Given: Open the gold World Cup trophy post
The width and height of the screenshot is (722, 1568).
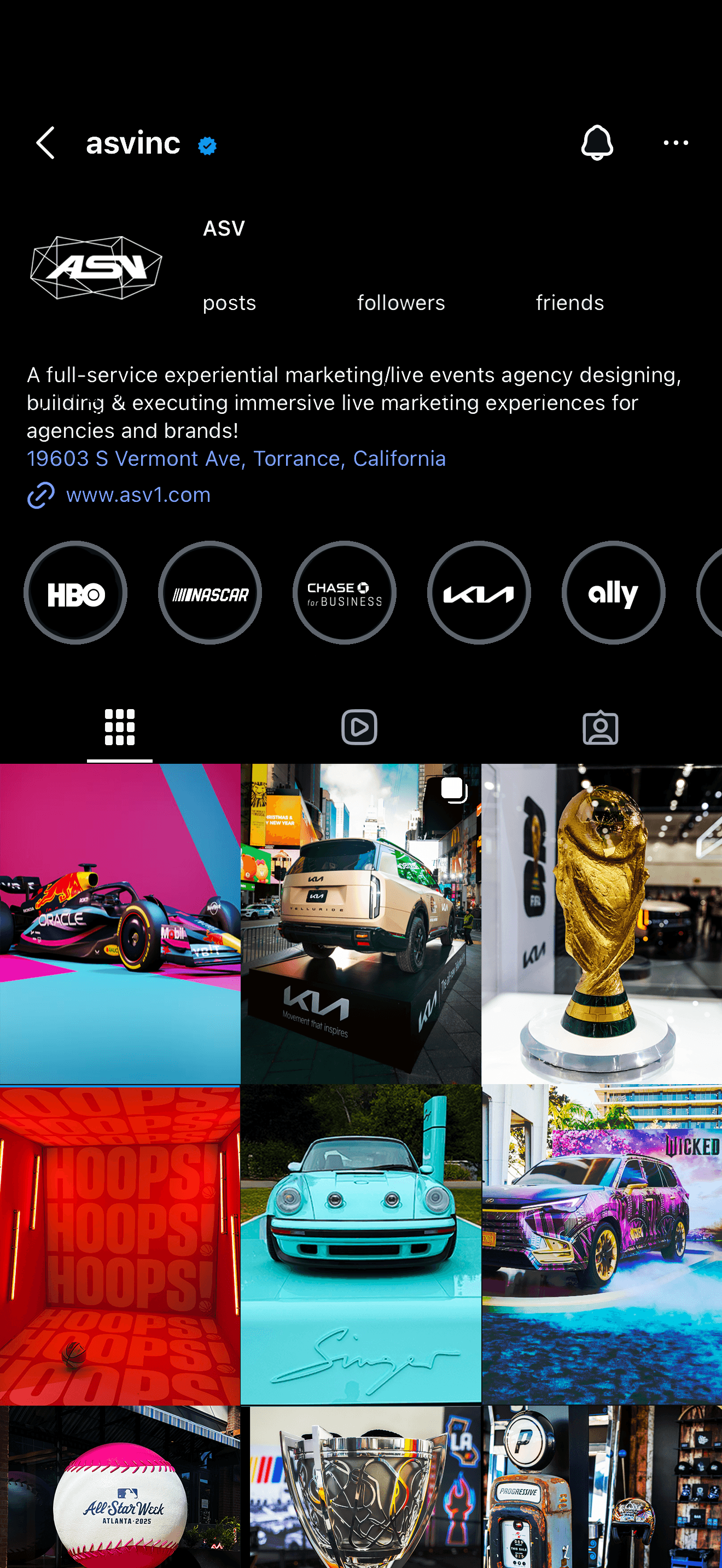Looking at the screenshot, I should [x=602, y=923].
